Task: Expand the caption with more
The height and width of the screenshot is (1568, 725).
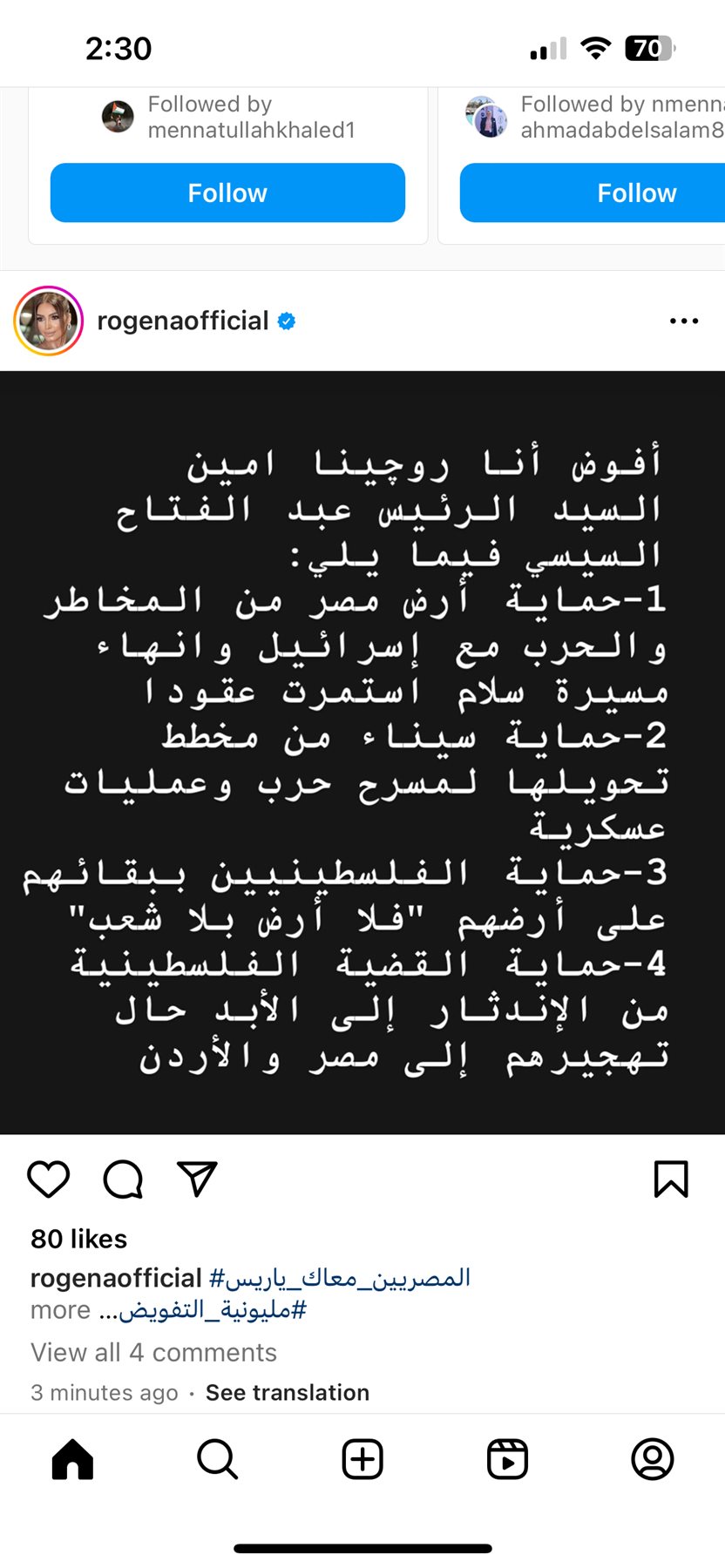Action: point(60,1310)
